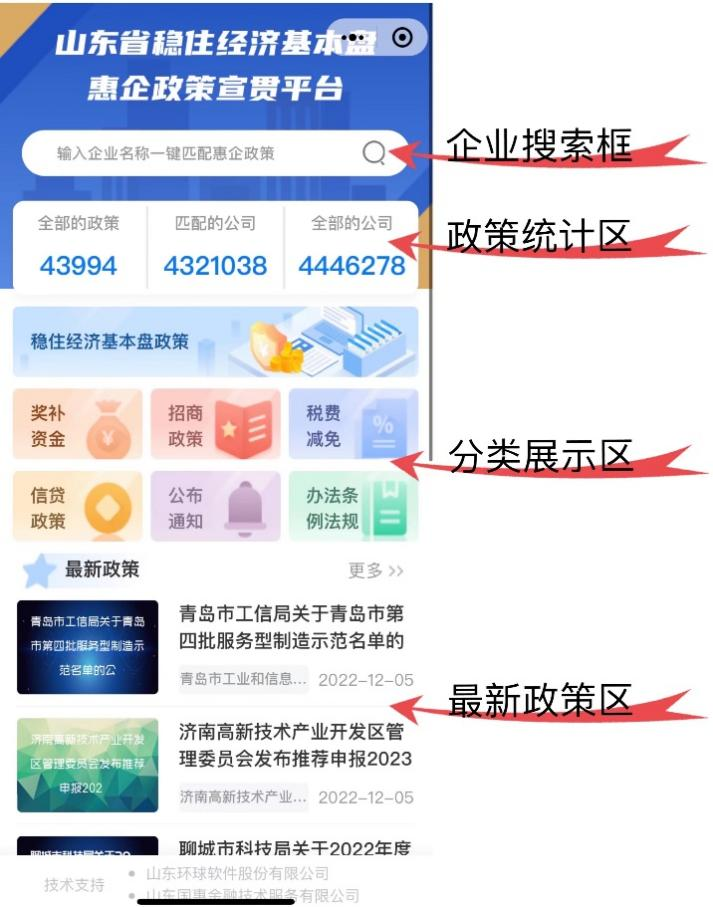
Task: Open the 招商政策 category
Action: pos(215,425)
